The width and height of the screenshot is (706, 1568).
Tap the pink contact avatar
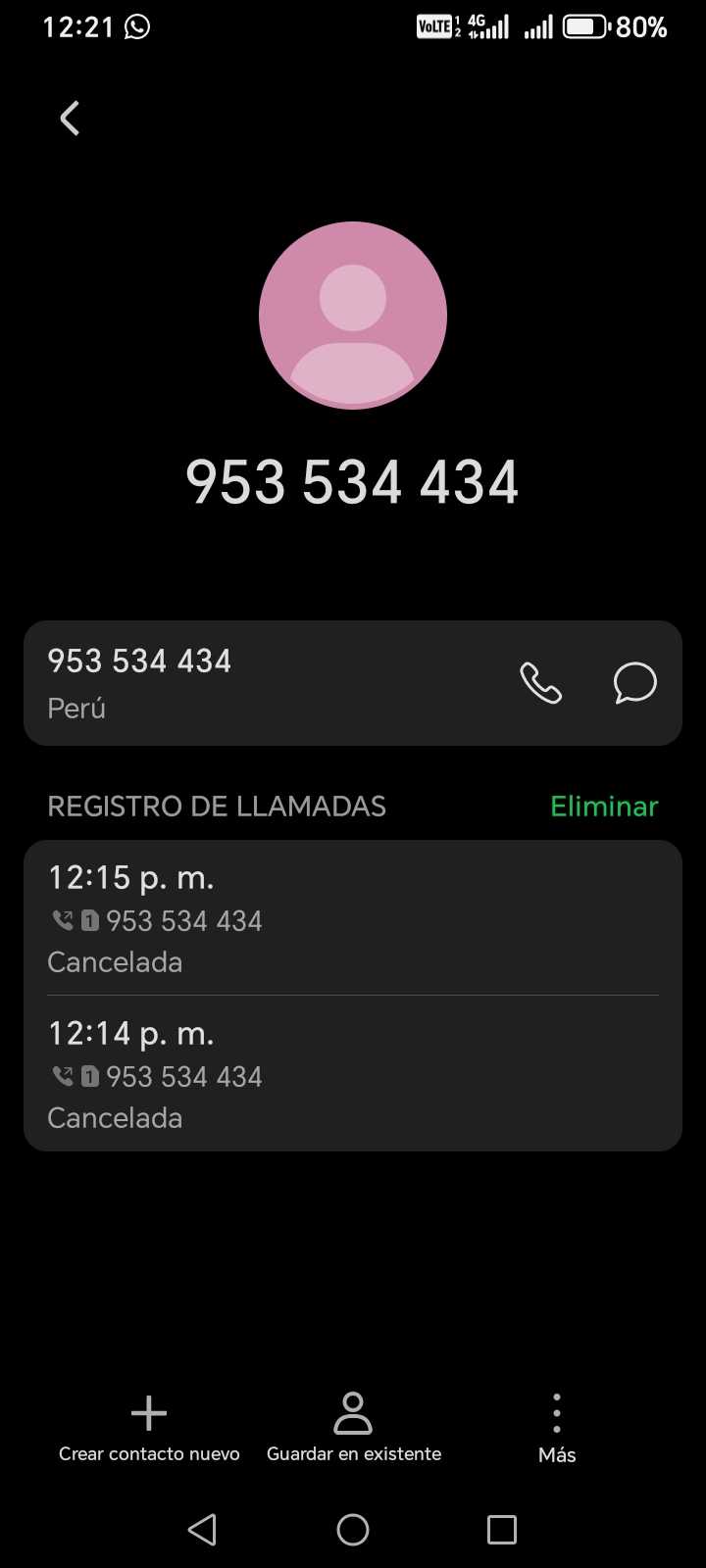pos(353,316)
